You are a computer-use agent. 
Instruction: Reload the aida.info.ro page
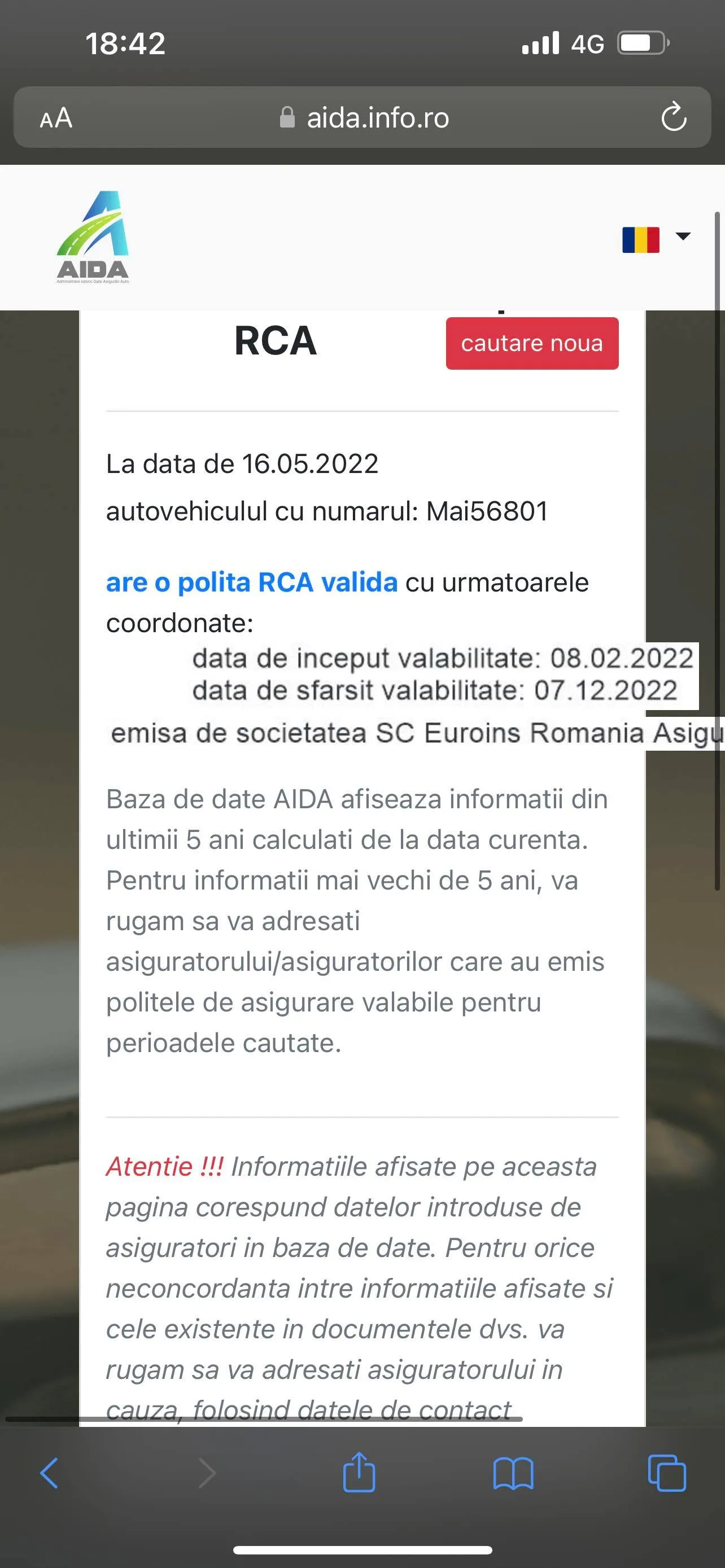coord(673,117)
